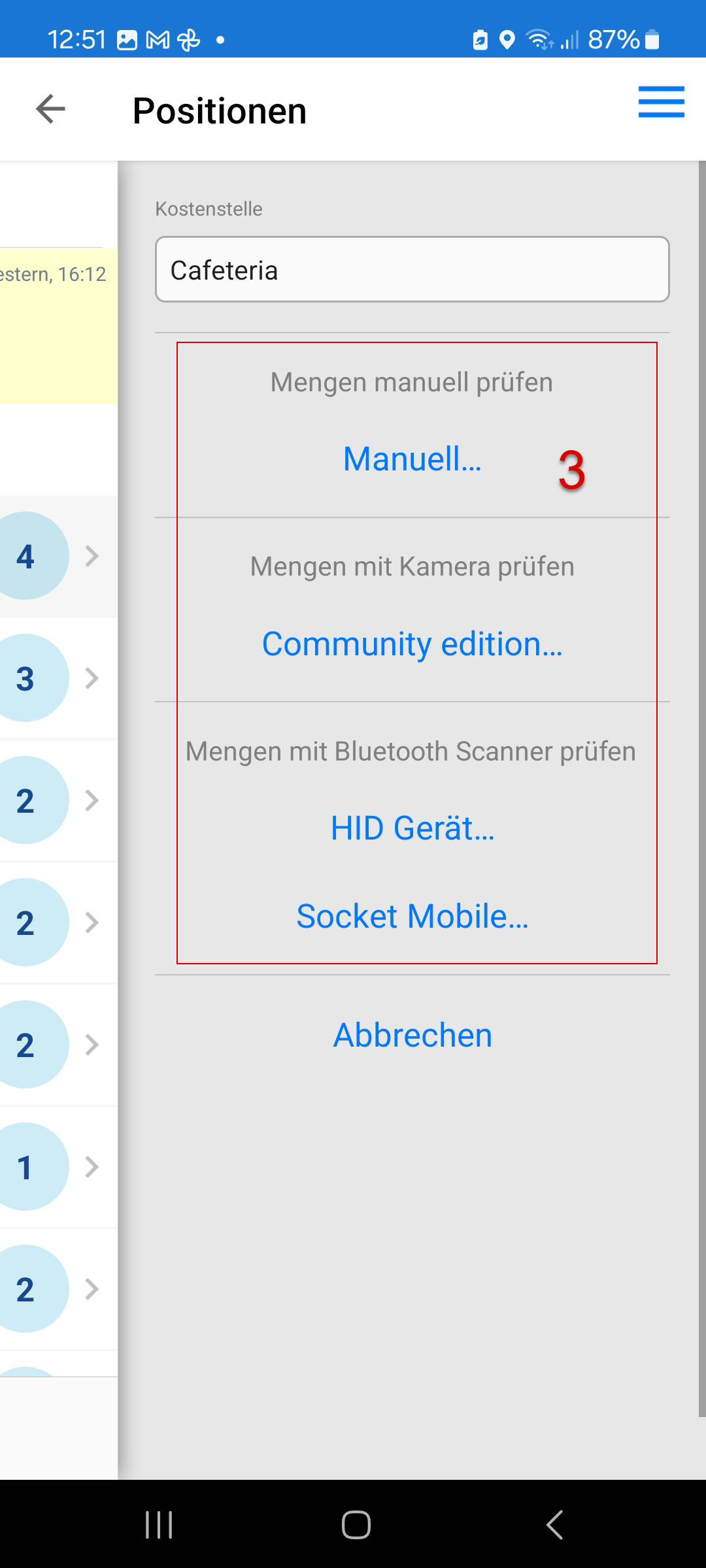The image size is (706, 1568).
Task: Go back using the app bar arrow
Action: (x=50, y=108)
